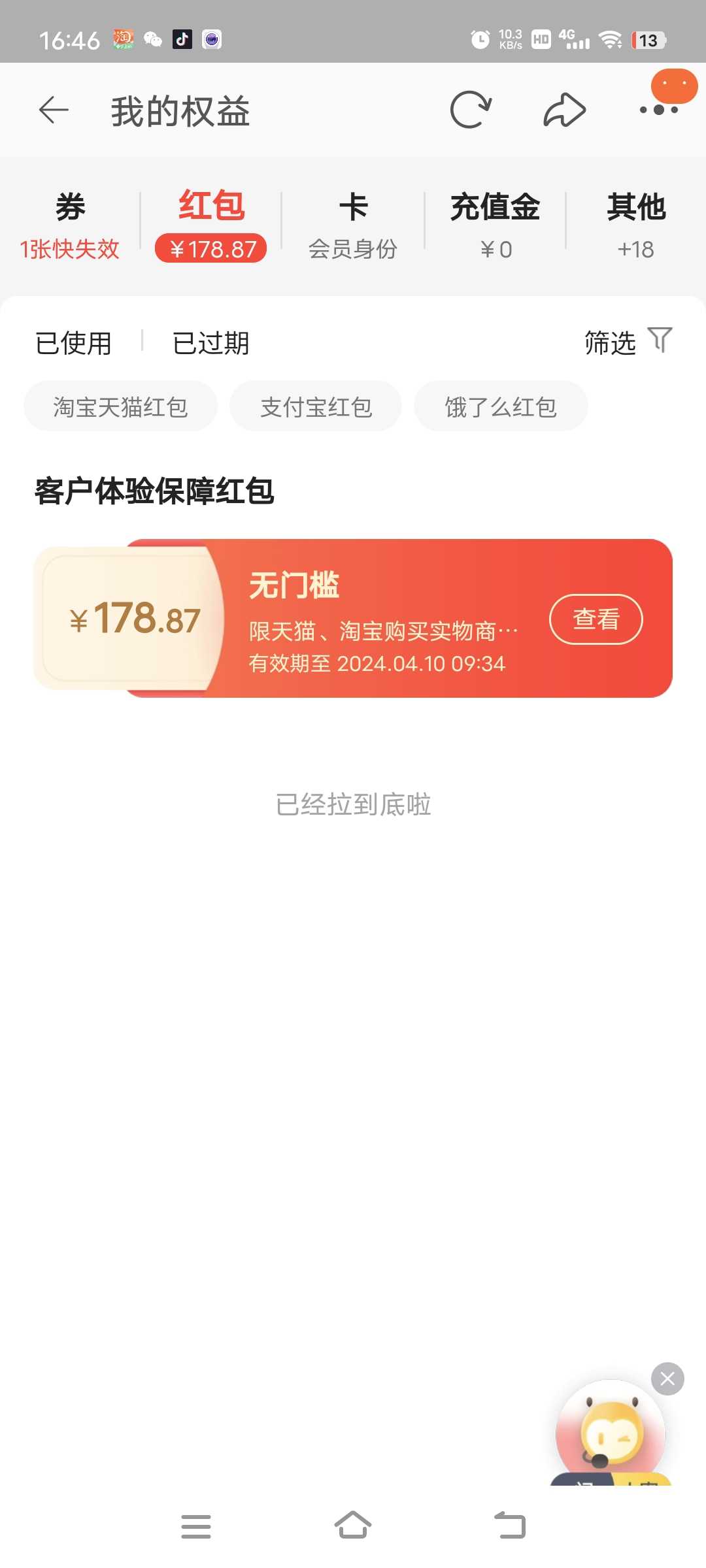Dismiss the floating assistant with the X
Viewport: 706px width, 1568px height.
667,1379
